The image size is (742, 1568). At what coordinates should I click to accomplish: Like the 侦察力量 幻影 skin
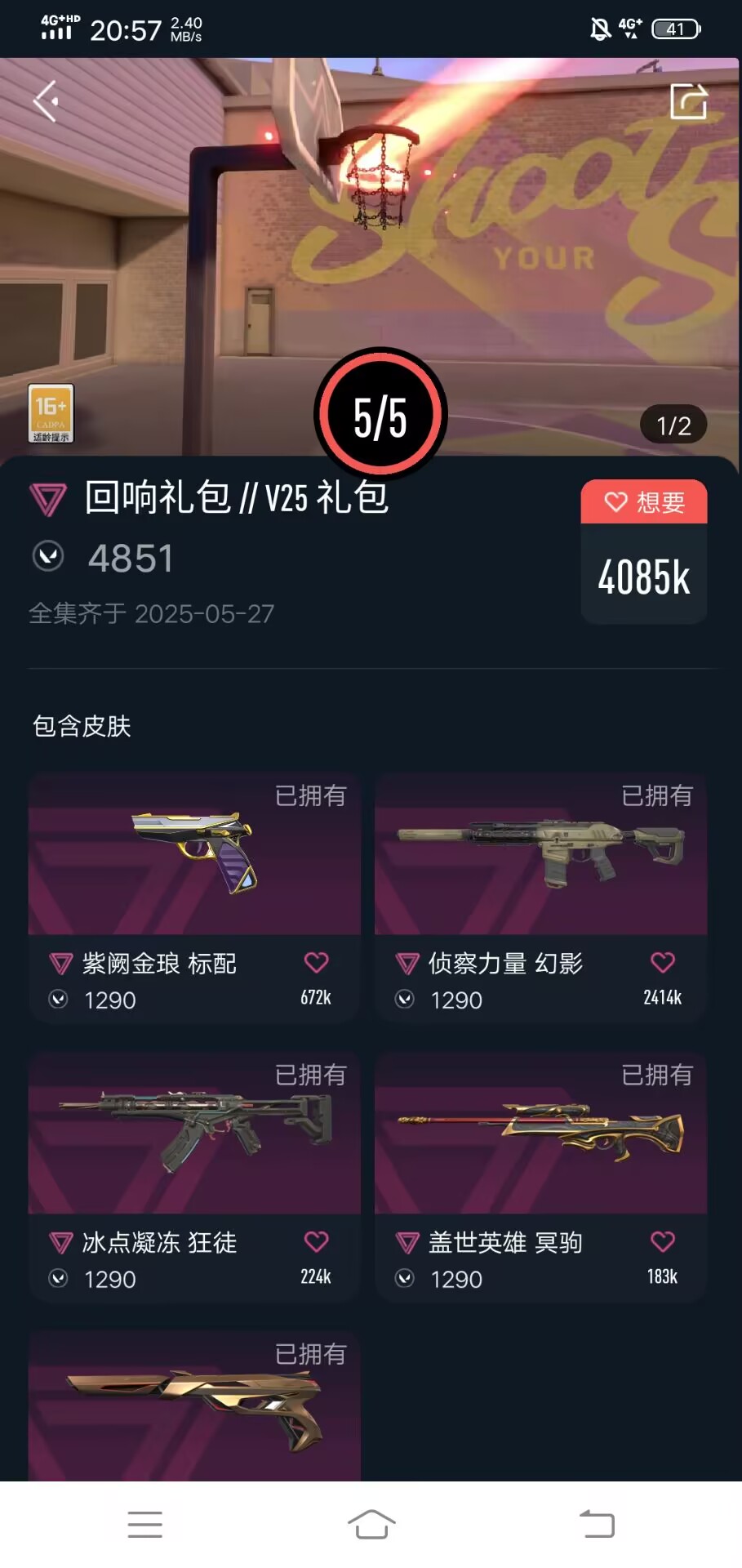pyautogui.click(x=662, y=963)
